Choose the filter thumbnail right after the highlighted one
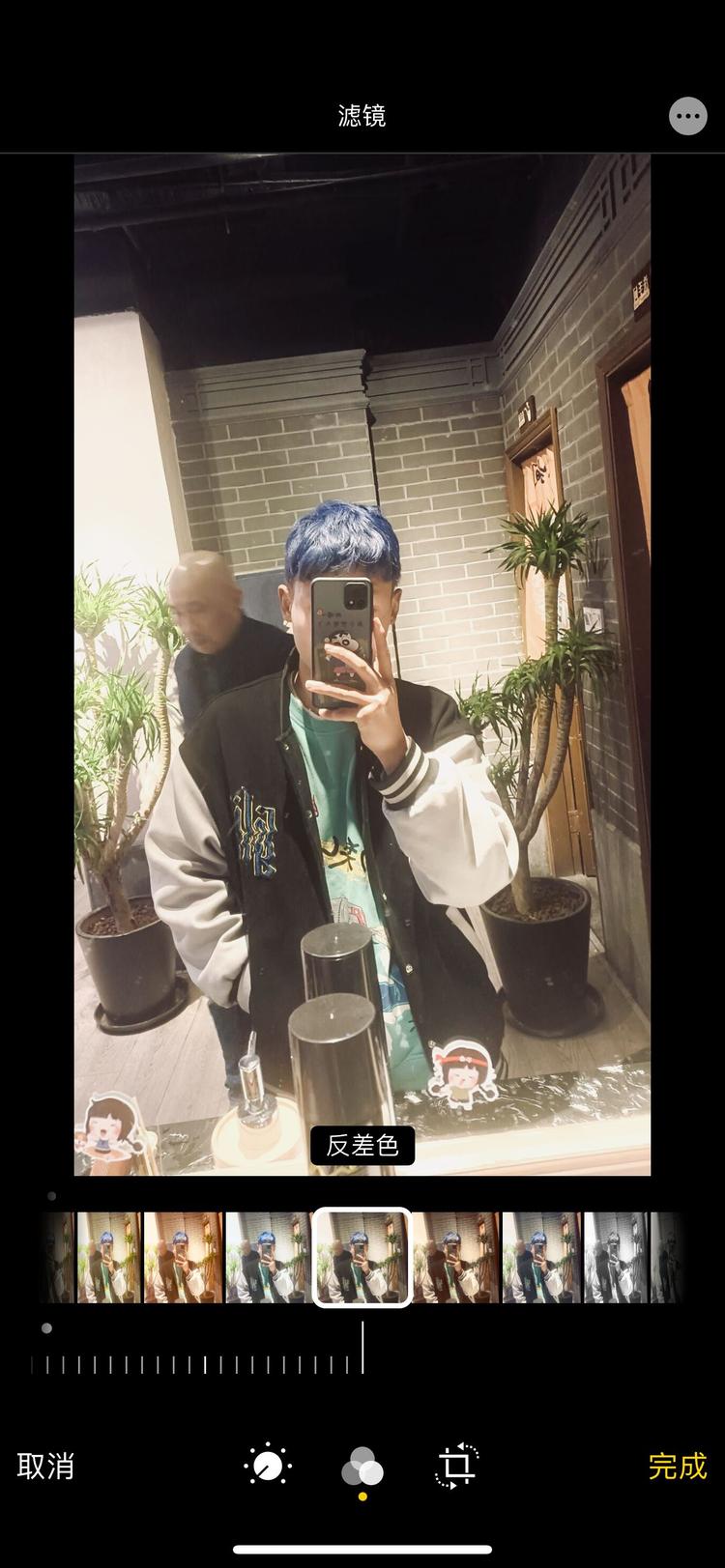The image size is (725, 1568). 456,1257
